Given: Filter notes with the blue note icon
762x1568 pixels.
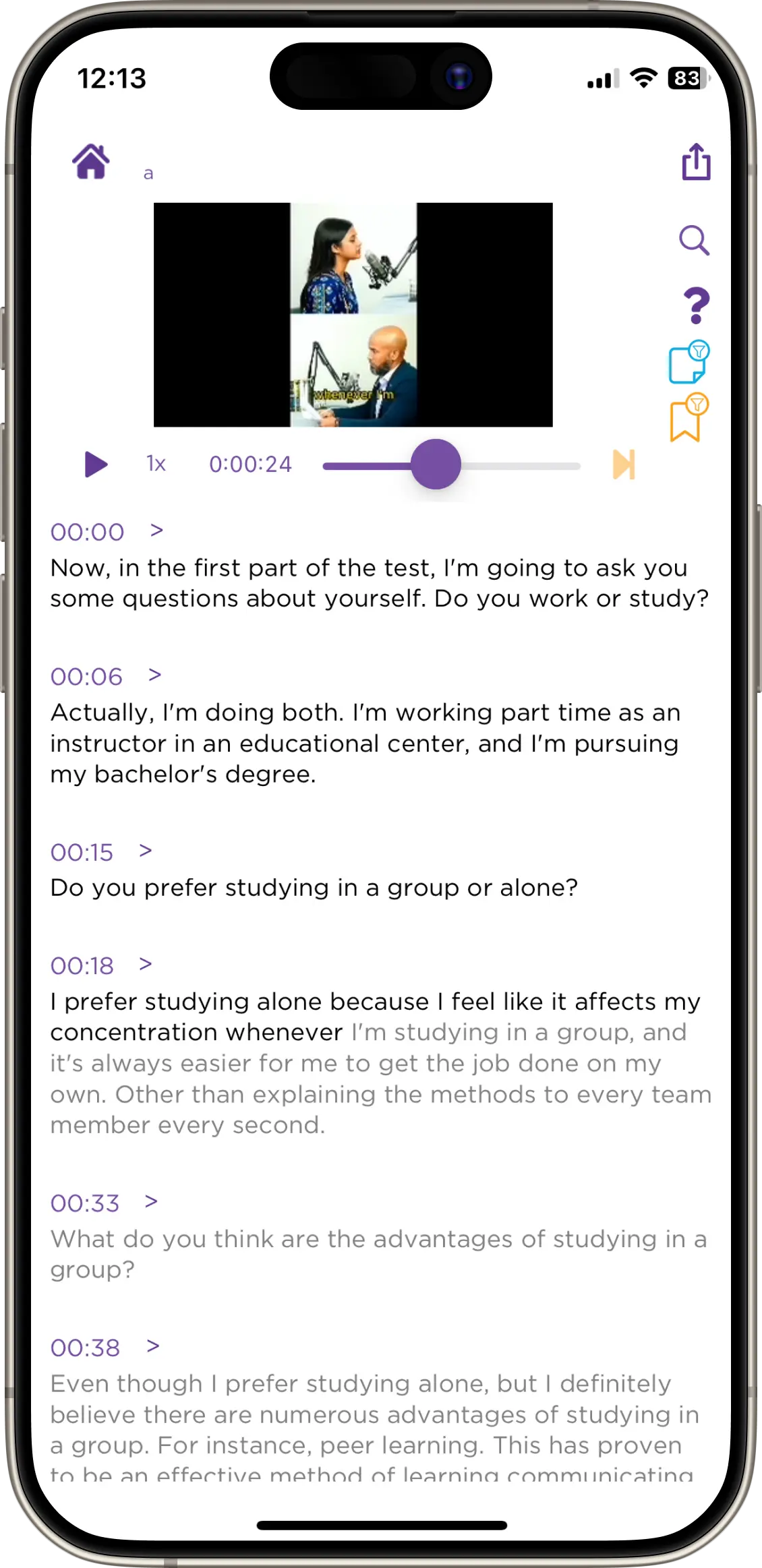Looking at the screenshot, I should 688,362.
